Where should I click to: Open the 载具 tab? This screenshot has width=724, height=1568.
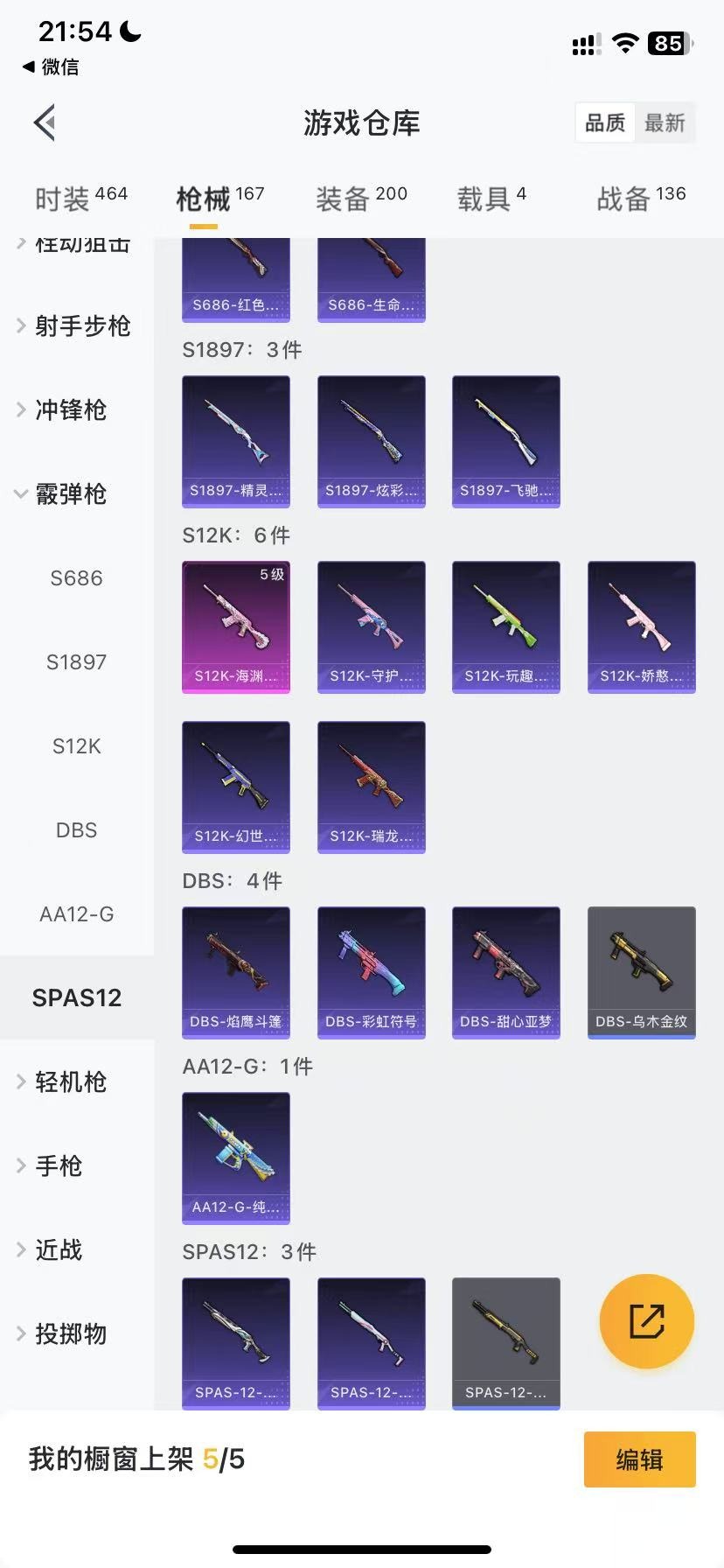pyautogui.click(x=491, y=199)
